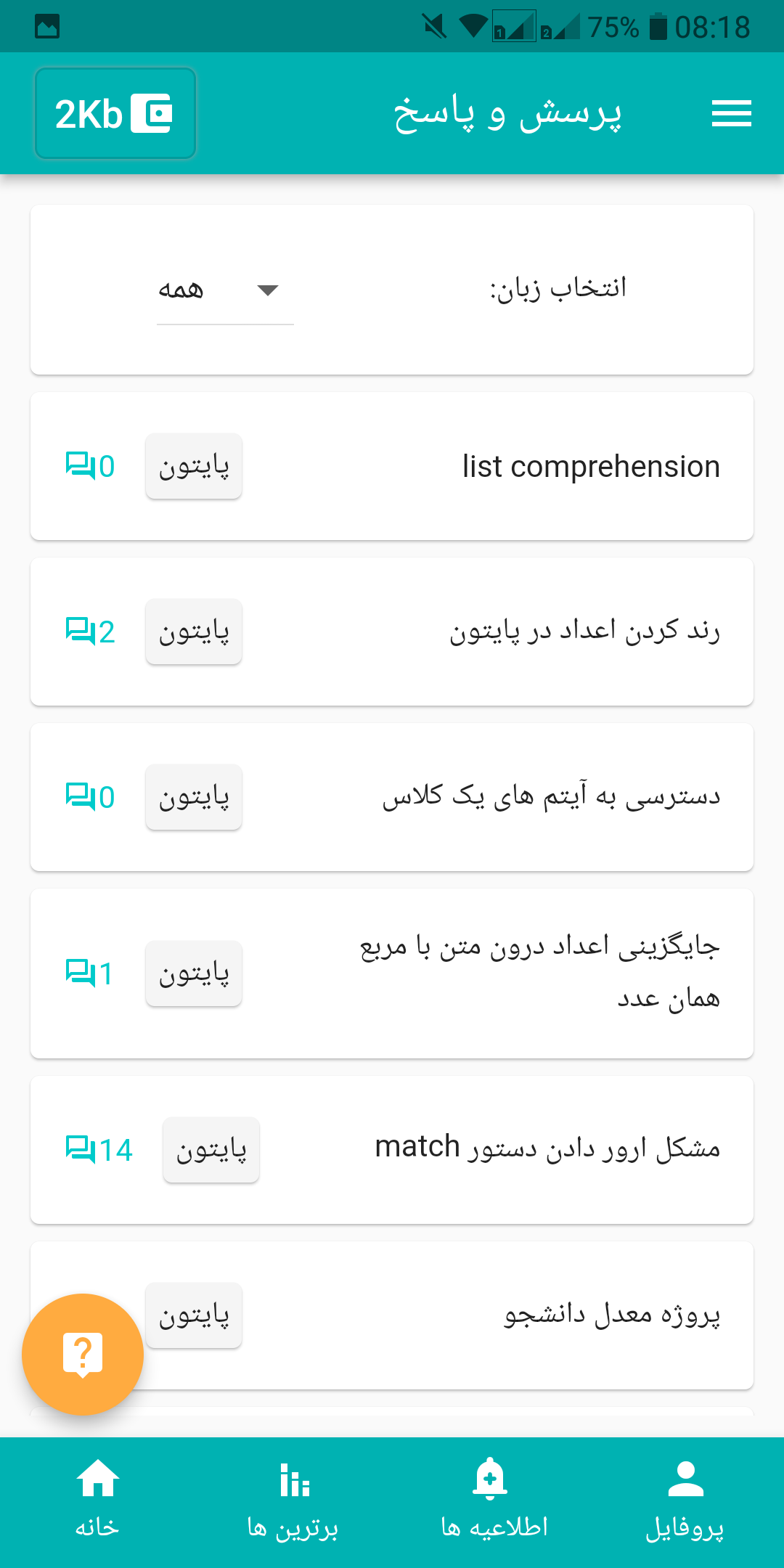
Task: Open question 'مشکل ارور دادن دستور match'
Action: pyautogui.click(x=547, y=1149)
